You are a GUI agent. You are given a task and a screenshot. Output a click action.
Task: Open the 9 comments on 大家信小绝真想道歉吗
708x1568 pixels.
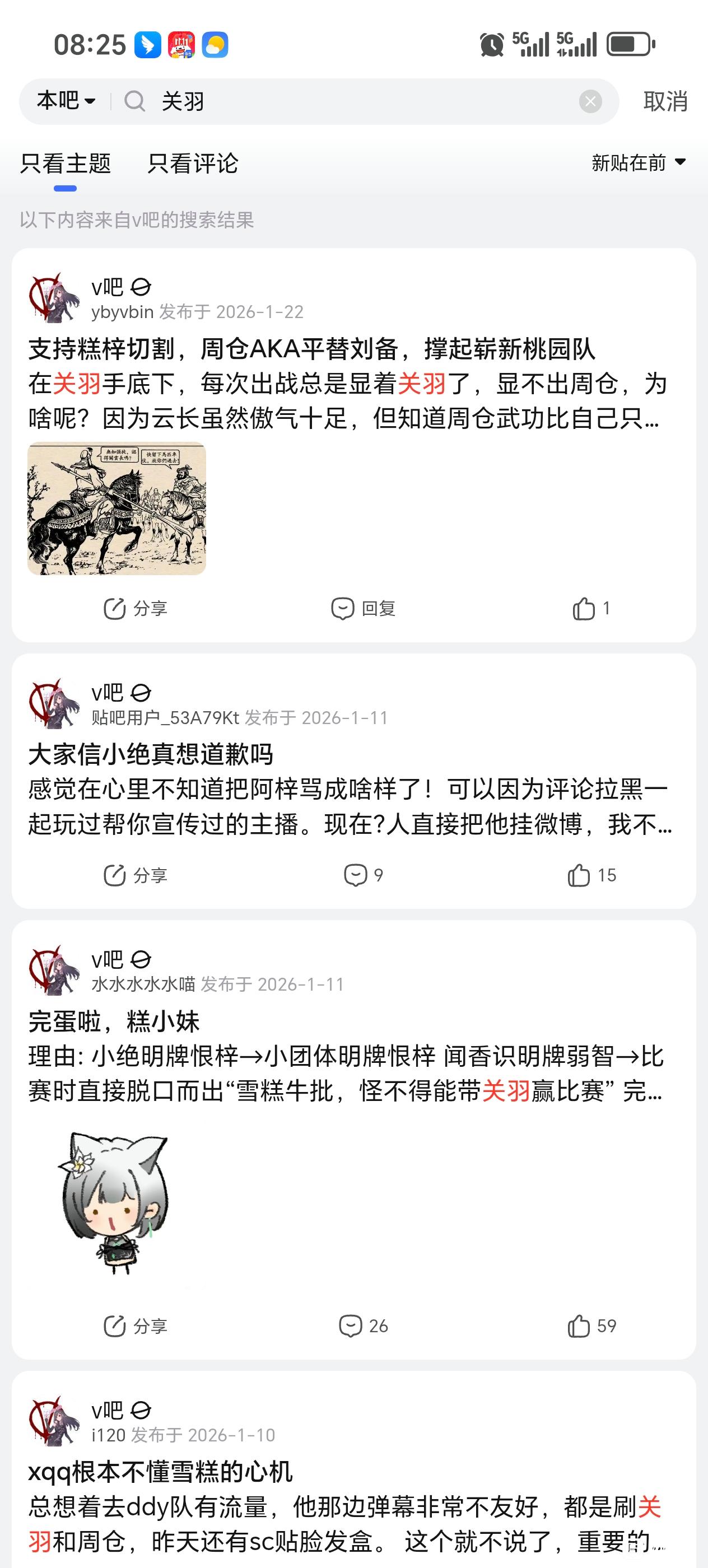(364, 875)
